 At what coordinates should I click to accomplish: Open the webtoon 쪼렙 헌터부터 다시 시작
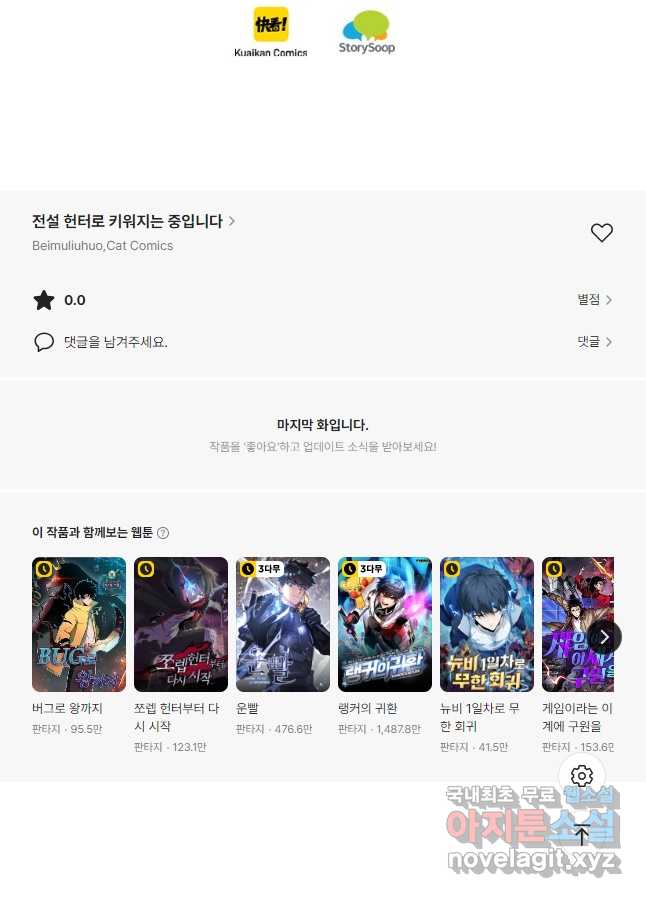tap(181, 625)
